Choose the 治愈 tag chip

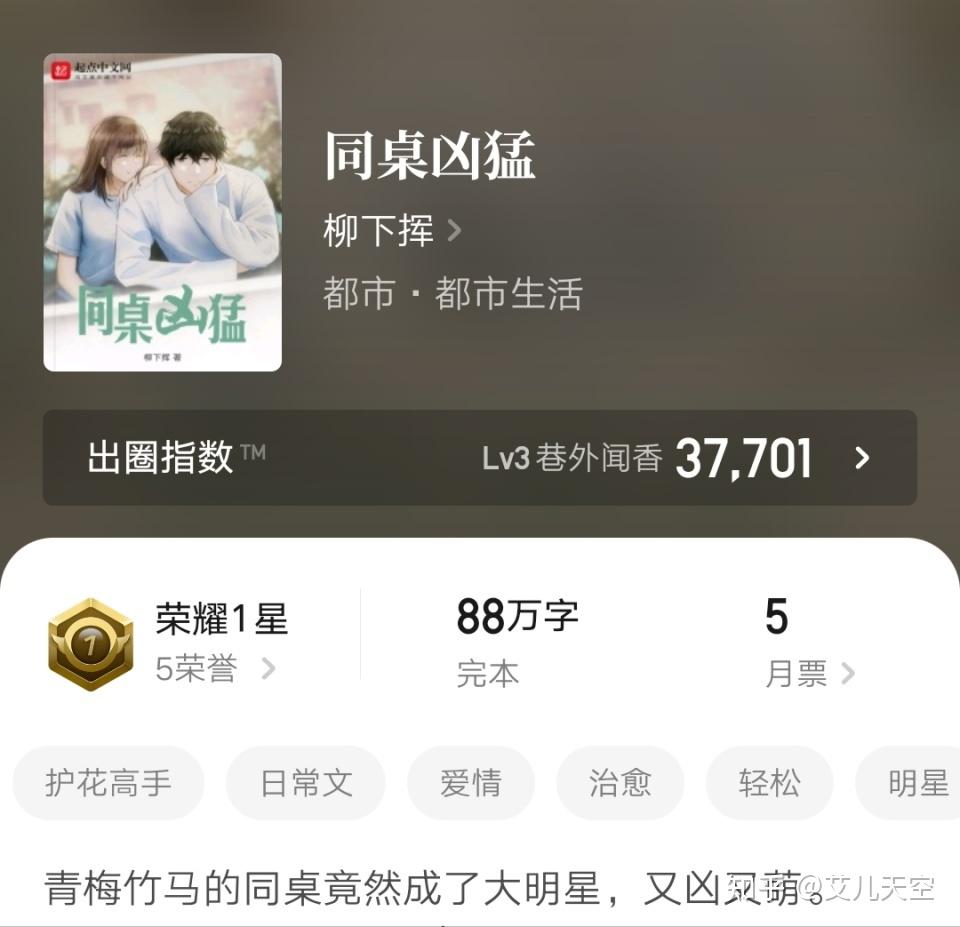pyautogui.click(x=620, y=783)
